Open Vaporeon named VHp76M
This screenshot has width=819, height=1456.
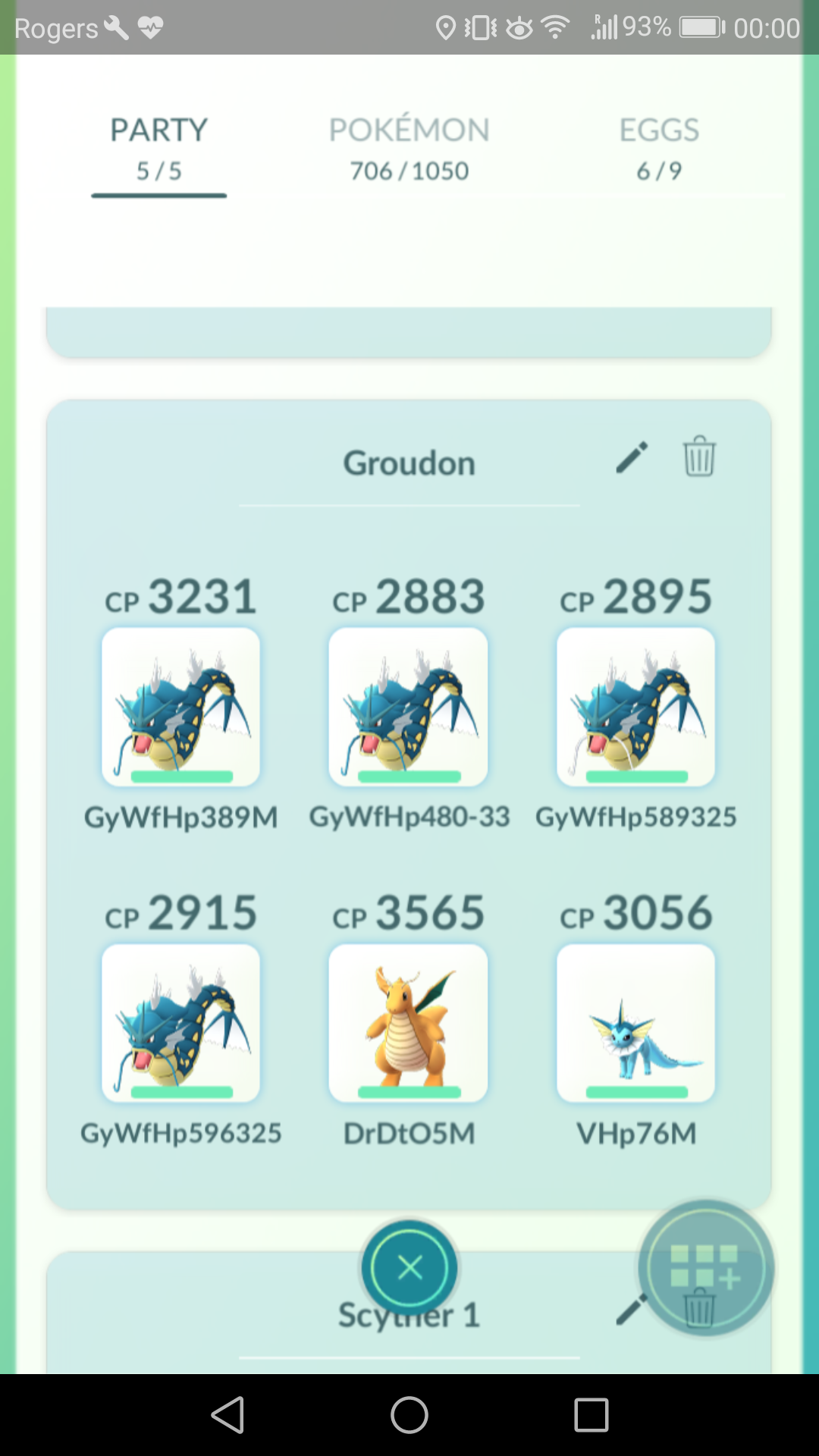635,1023
